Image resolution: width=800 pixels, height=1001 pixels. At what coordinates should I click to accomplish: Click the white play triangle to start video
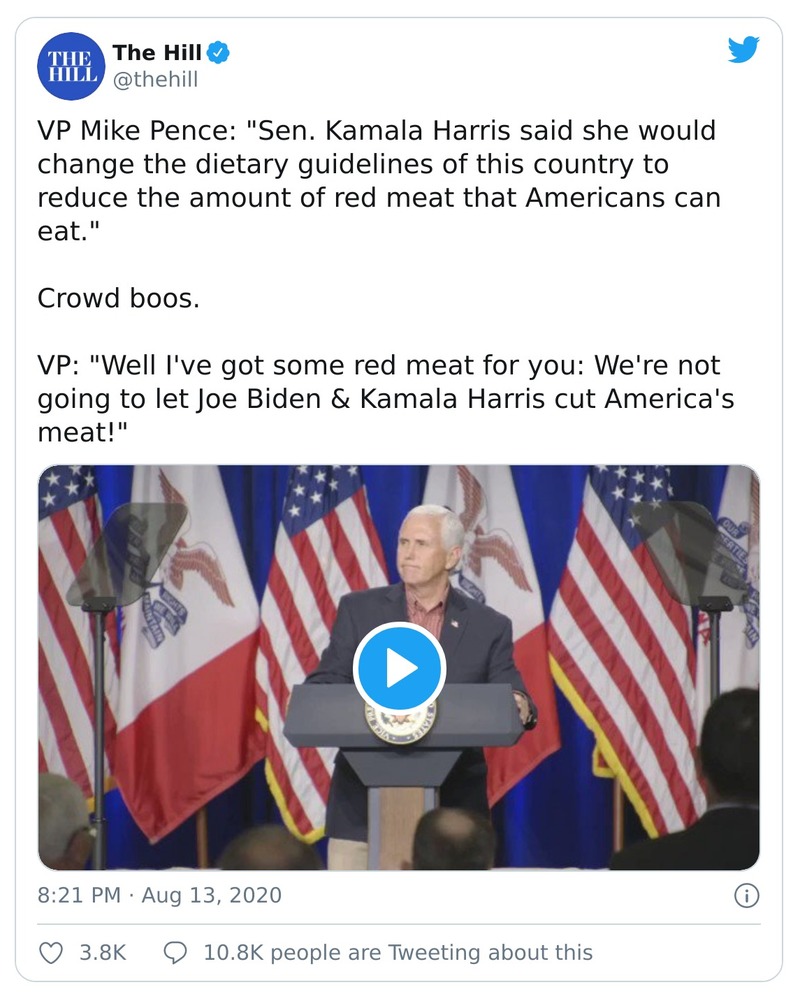pyautogui.click(x=400, y=668)
